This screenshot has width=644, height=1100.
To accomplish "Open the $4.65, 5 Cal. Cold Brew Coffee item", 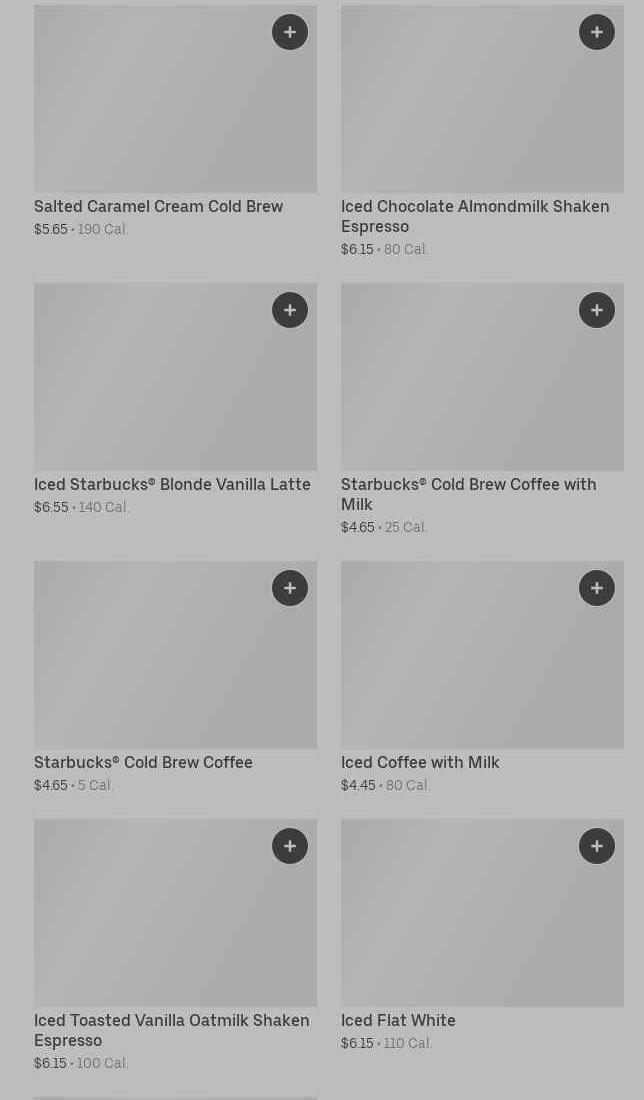I will (x=143, y=763).
